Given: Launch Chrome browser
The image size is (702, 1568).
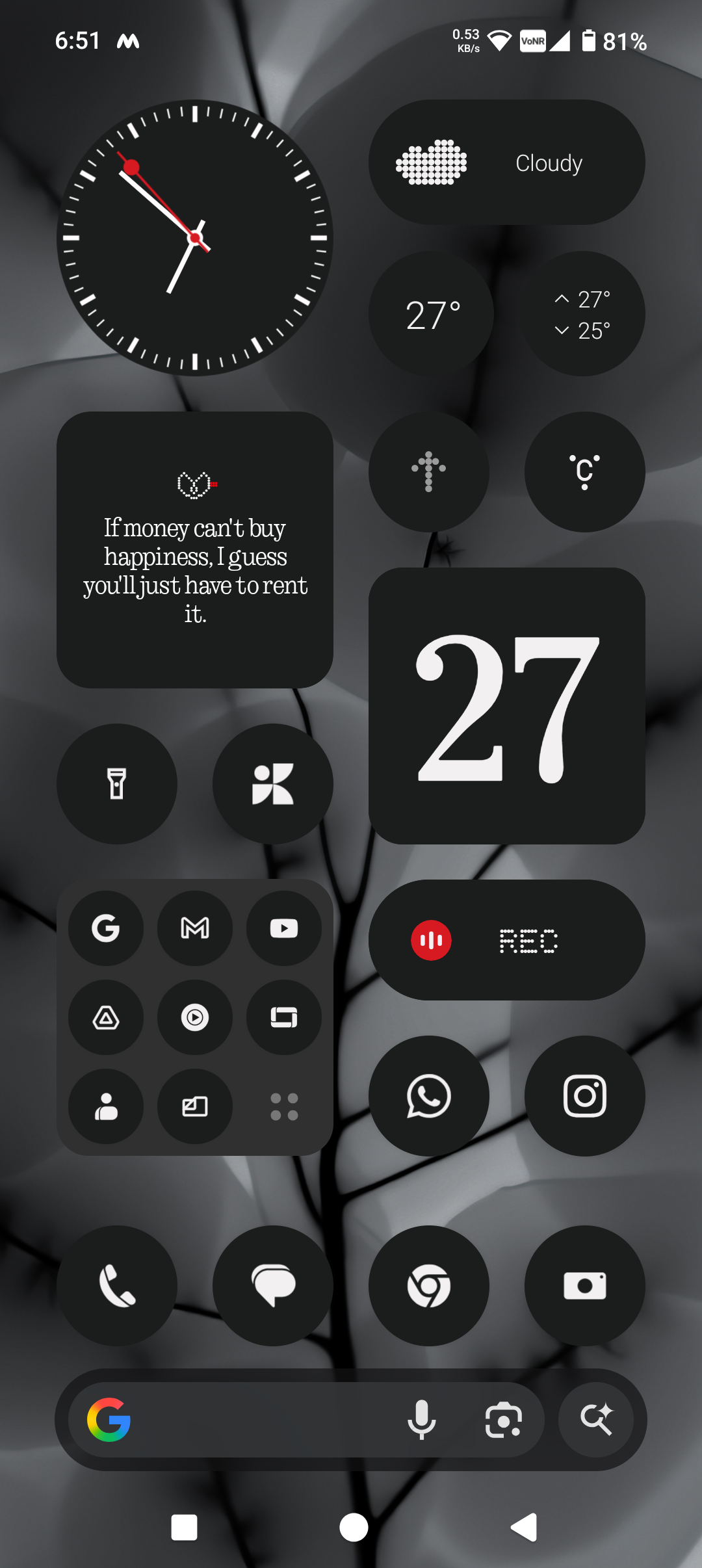Looking at the screenshot, I should click(428, 1286).
